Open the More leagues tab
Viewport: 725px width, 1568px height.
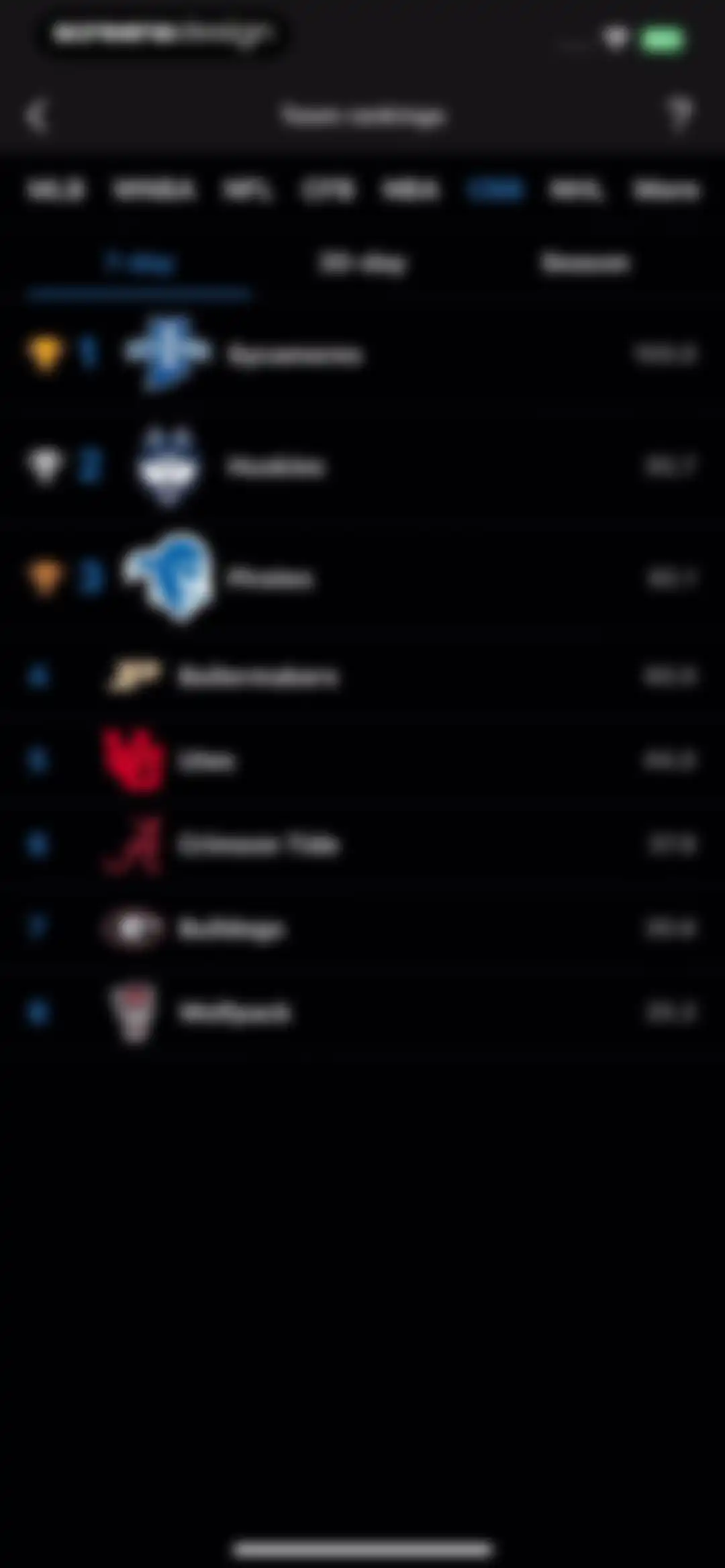(667, 191)
